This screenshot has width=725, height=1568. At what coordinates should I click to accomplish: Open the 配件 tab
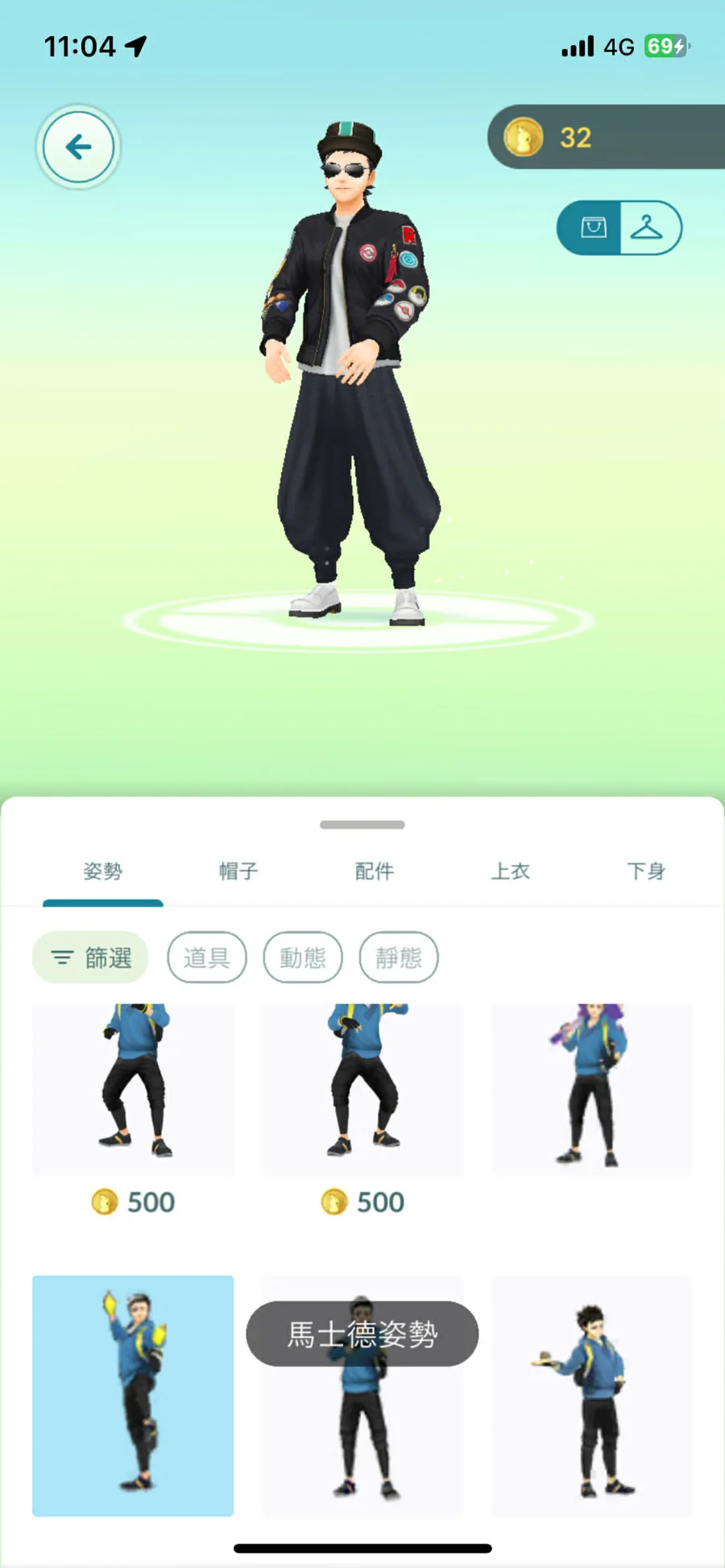click(375, 871)
